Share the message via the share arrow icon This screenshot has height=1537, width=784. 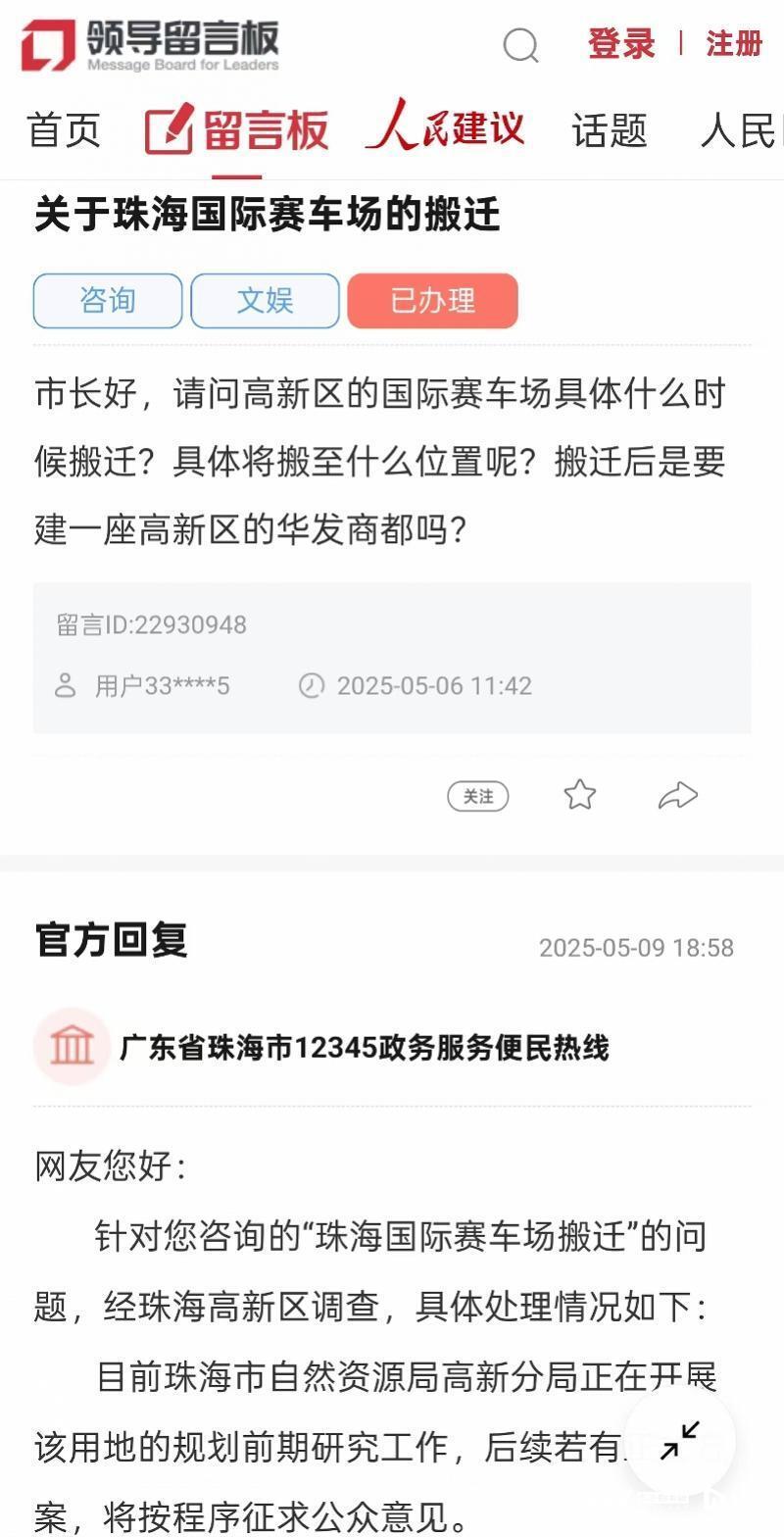click(678, 796)
